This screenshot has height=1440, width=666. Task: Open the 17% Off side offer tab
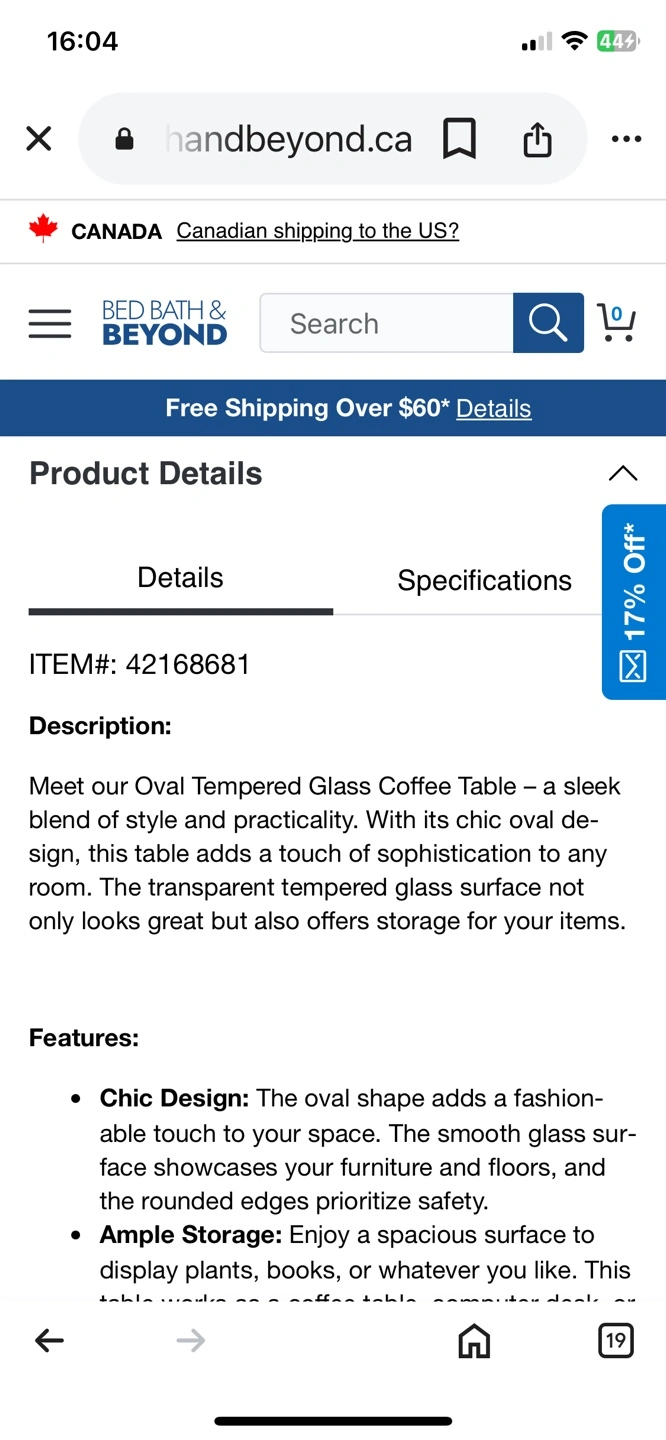tap(634, 602)
